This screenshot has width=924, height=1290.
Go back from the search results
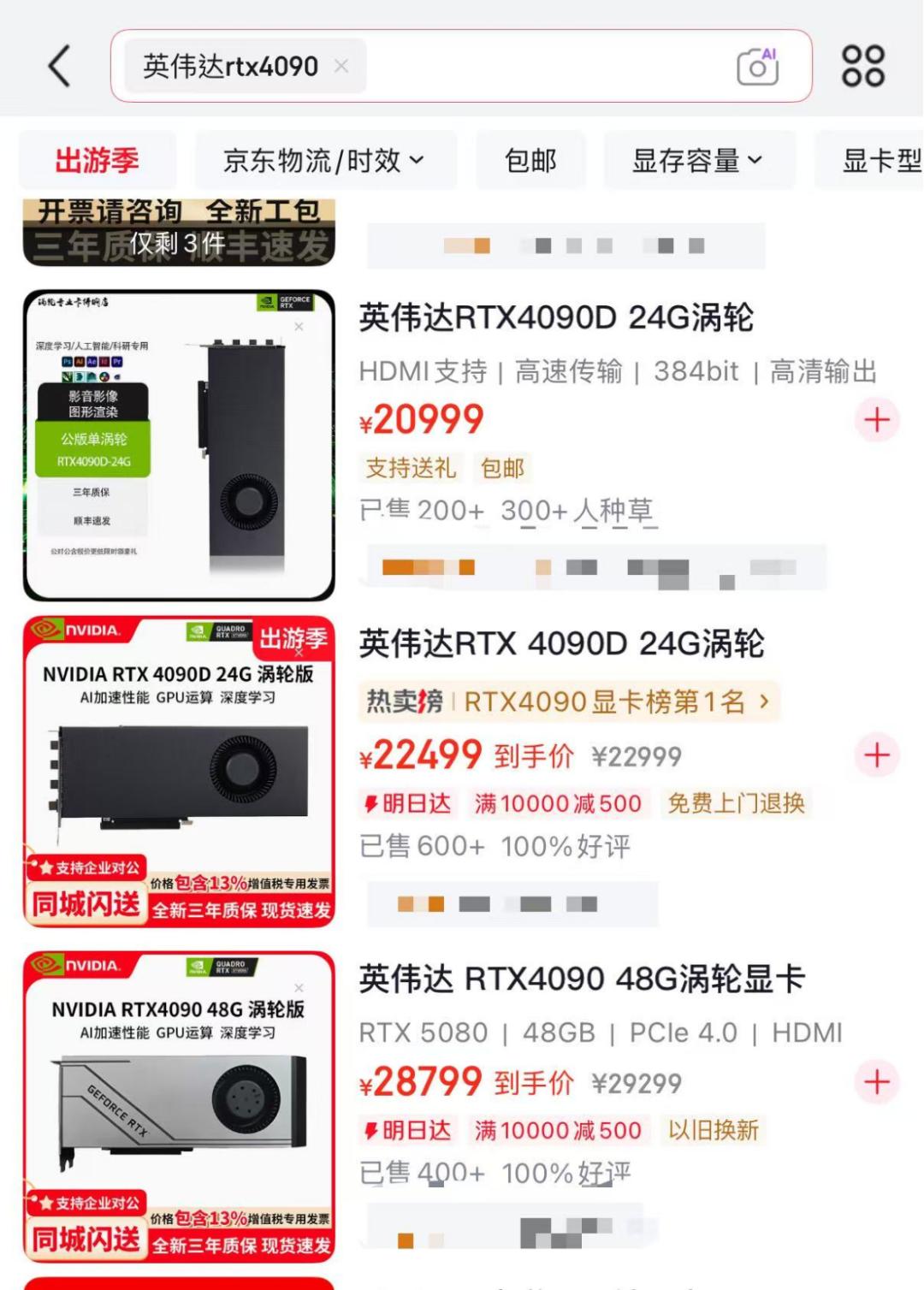pyautogui.click(x=58, y=67)
